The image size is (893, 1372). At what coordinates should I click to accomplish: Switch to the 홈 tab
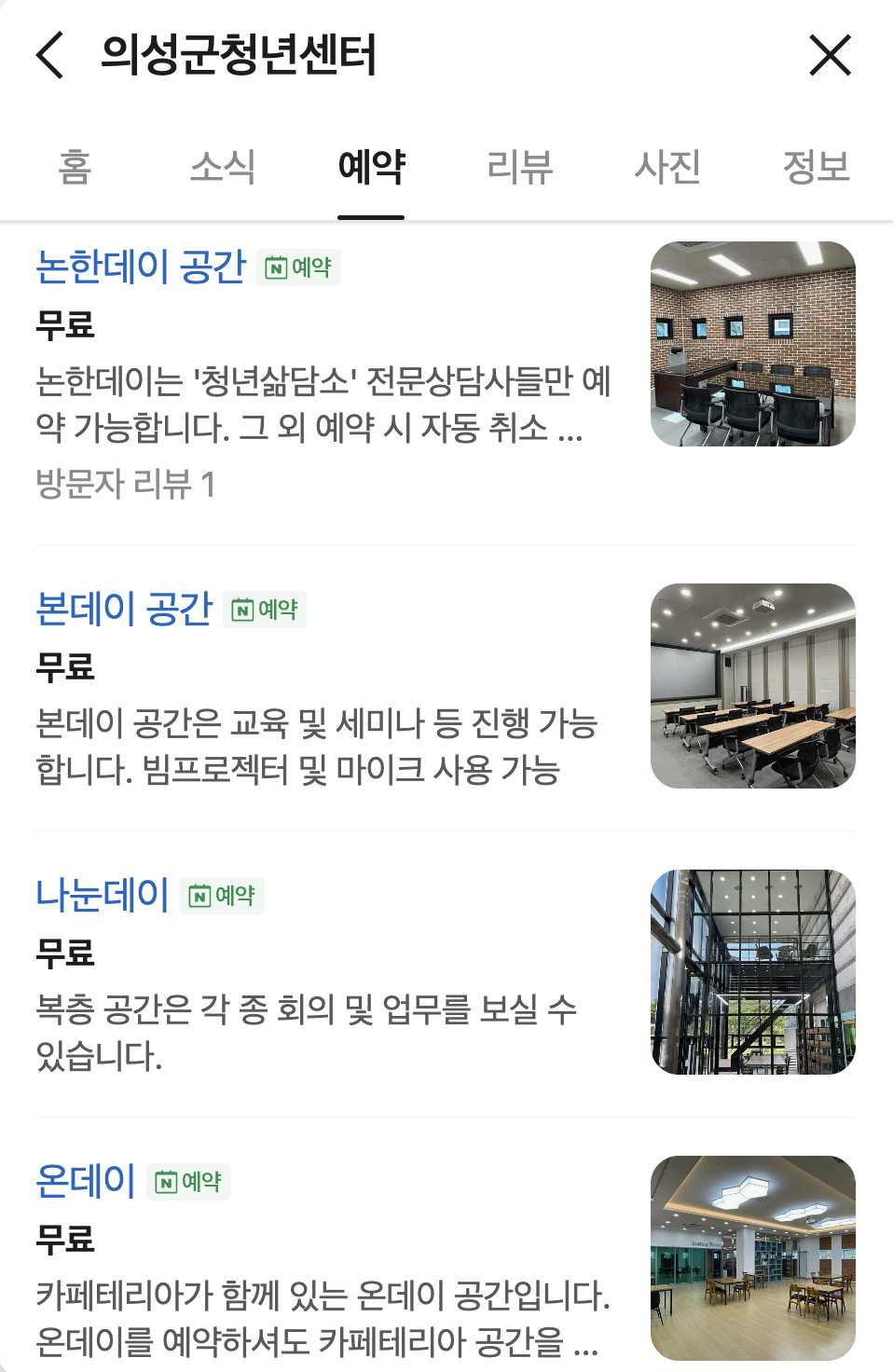coord(75,167)
